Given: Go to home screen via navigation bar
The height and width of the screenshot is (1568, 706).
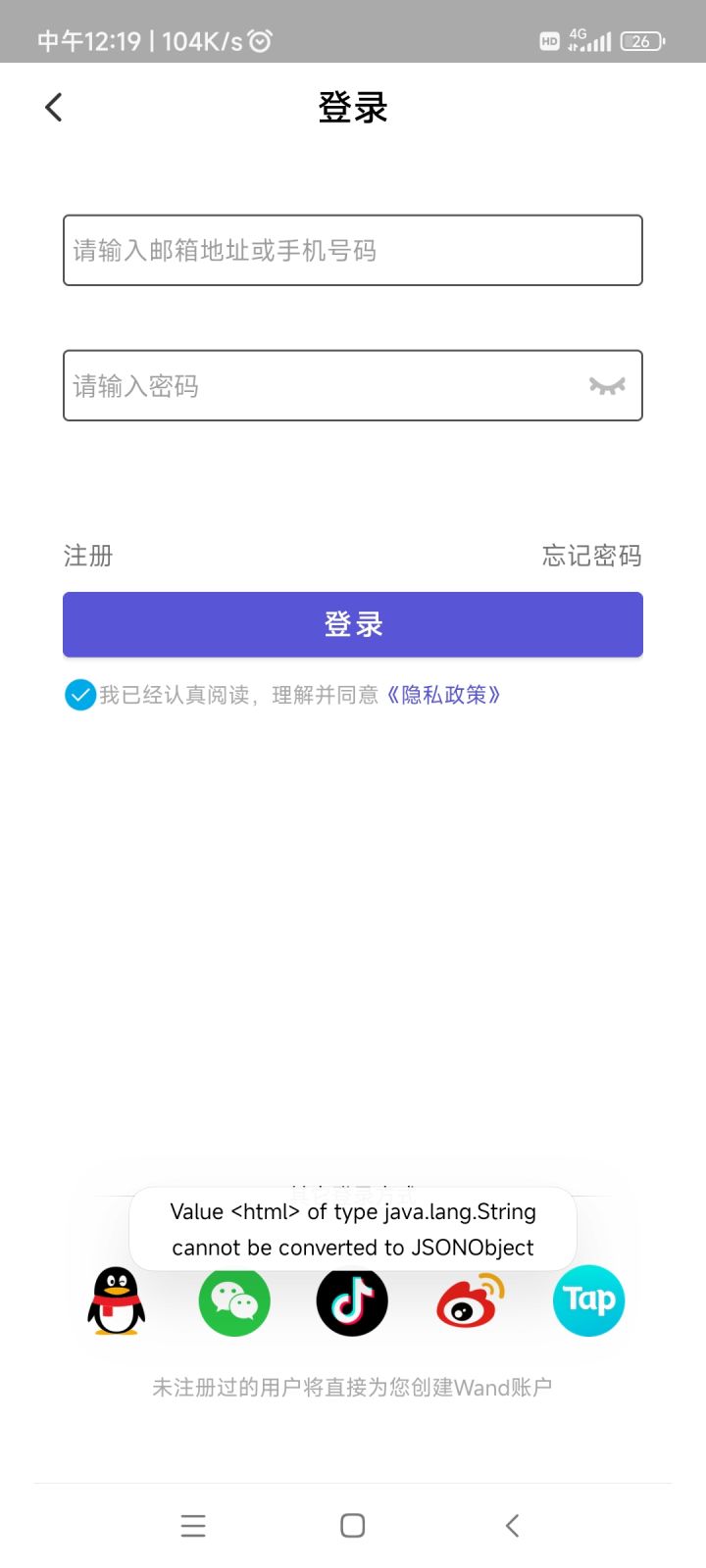Looking at the screenshot, I should pos(353,1526).
